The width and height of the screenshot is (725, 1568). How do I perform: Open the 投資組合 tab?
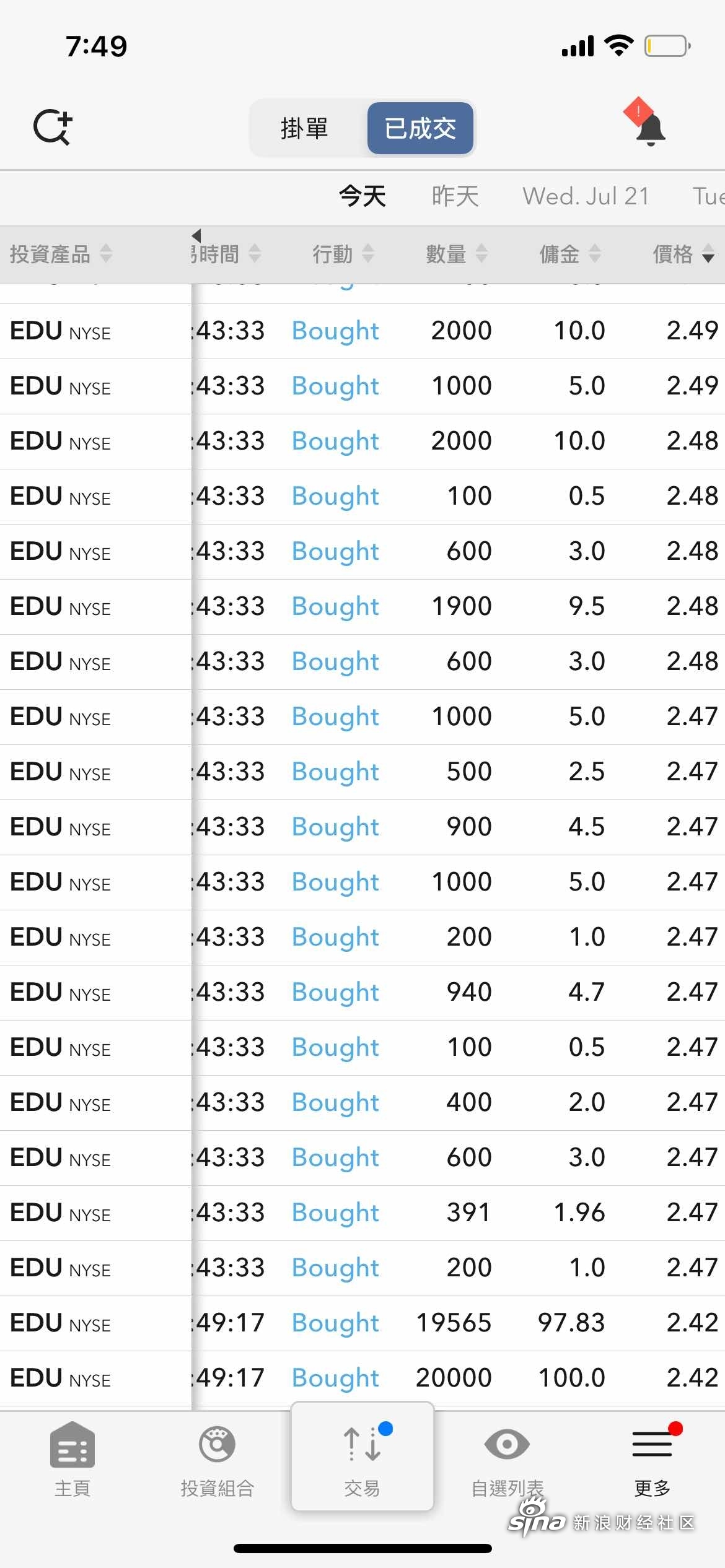pyautogui.click(x=217, y=1460)
